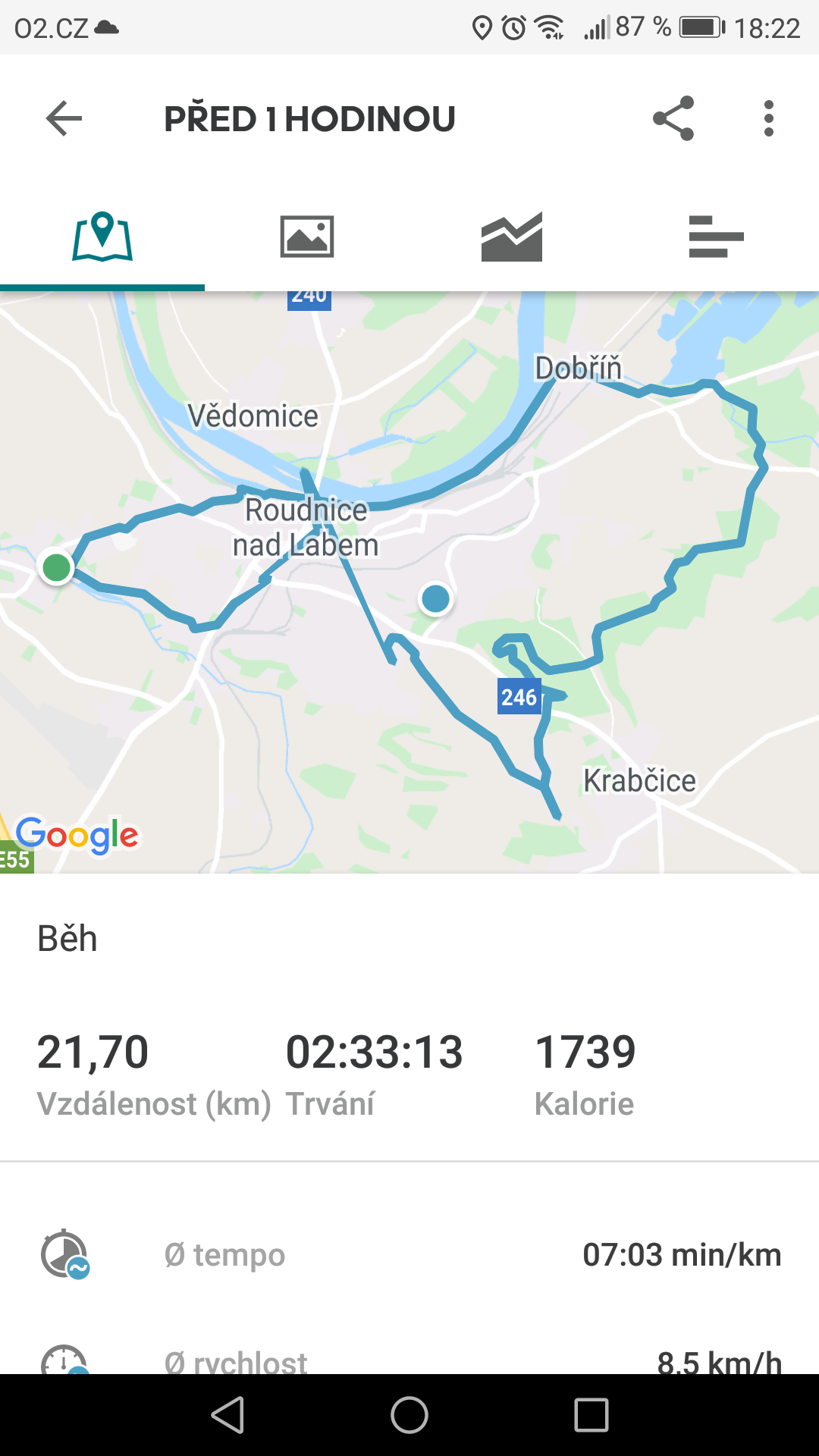
Task: Open the route map near Roudnice
Action: tap(409, 582)
